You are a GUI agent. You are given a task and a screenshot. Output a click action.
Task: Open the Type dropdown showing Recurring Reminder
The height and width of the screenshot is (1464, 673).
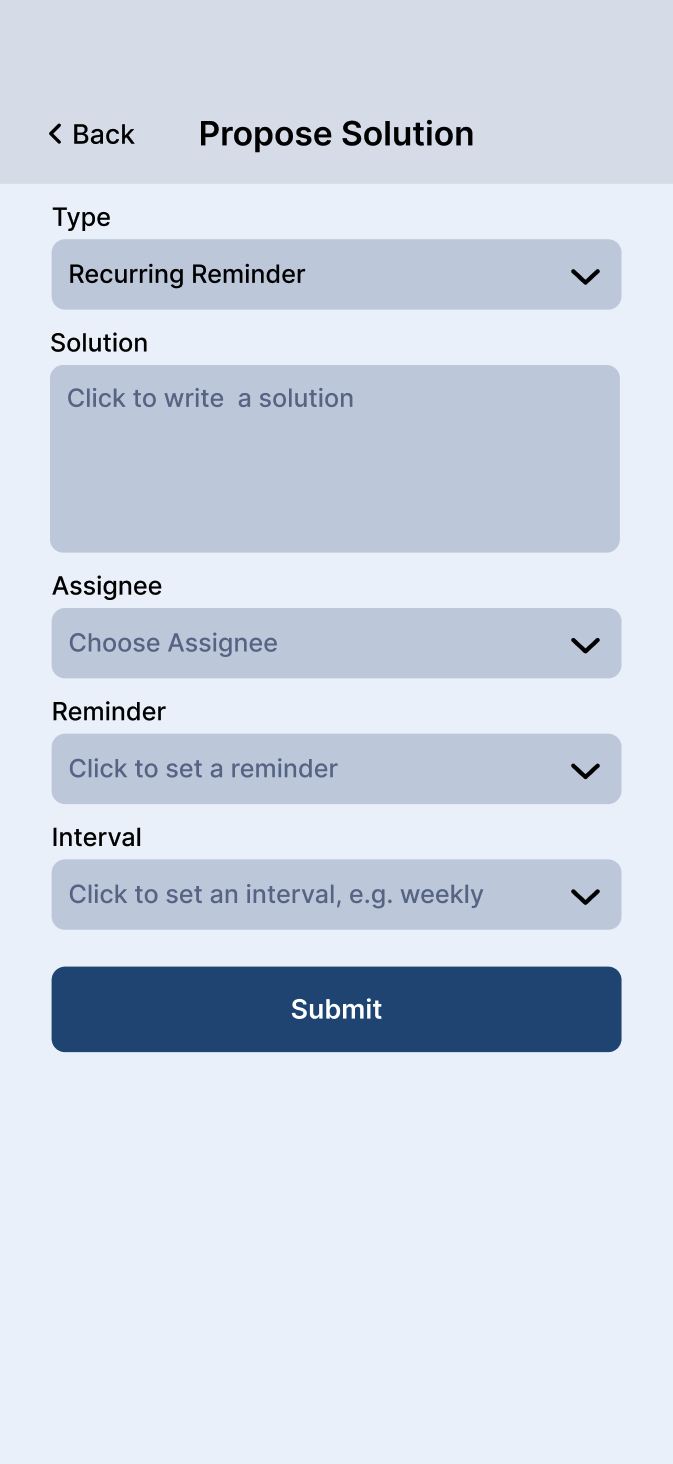[x=336, y=274]
